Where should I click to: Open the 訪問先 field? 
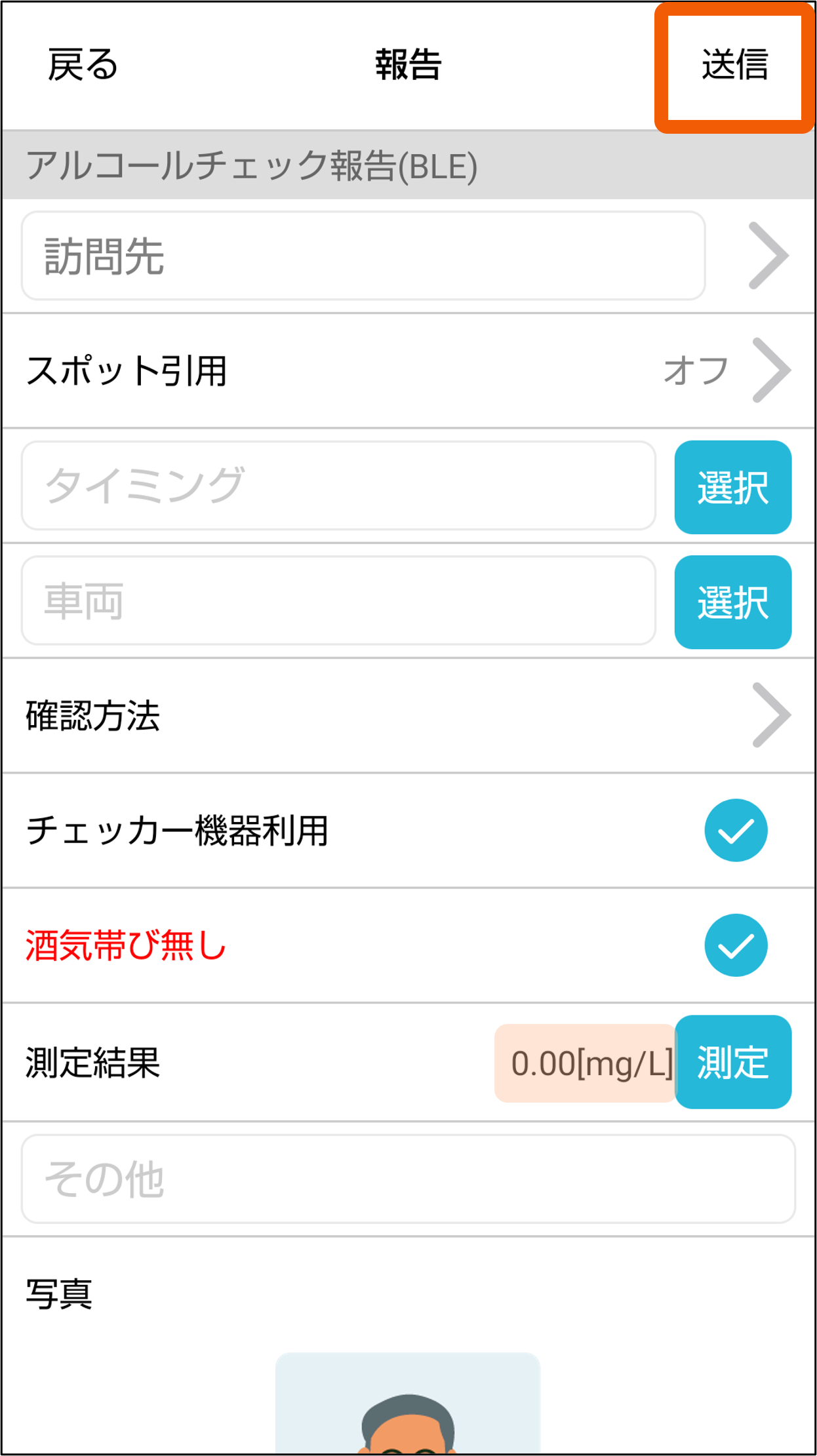coord(363,256)
